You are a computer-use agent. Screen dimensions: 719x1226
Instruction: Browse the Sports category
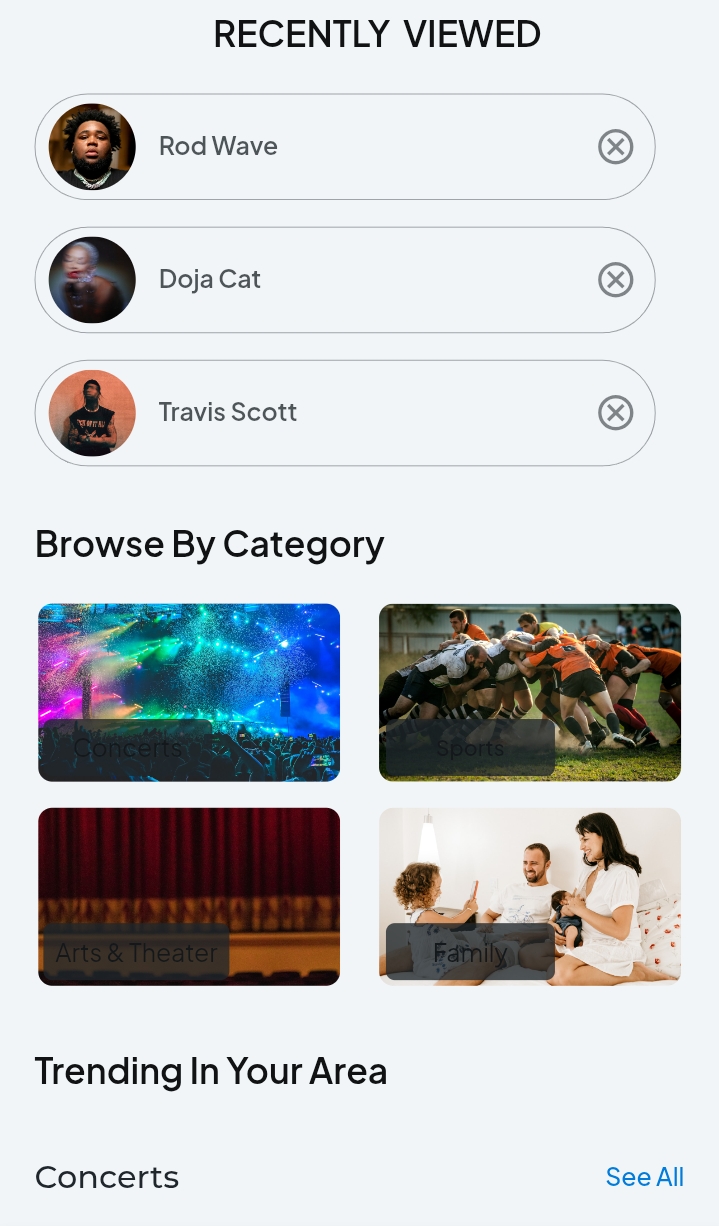tap(530, 692)
